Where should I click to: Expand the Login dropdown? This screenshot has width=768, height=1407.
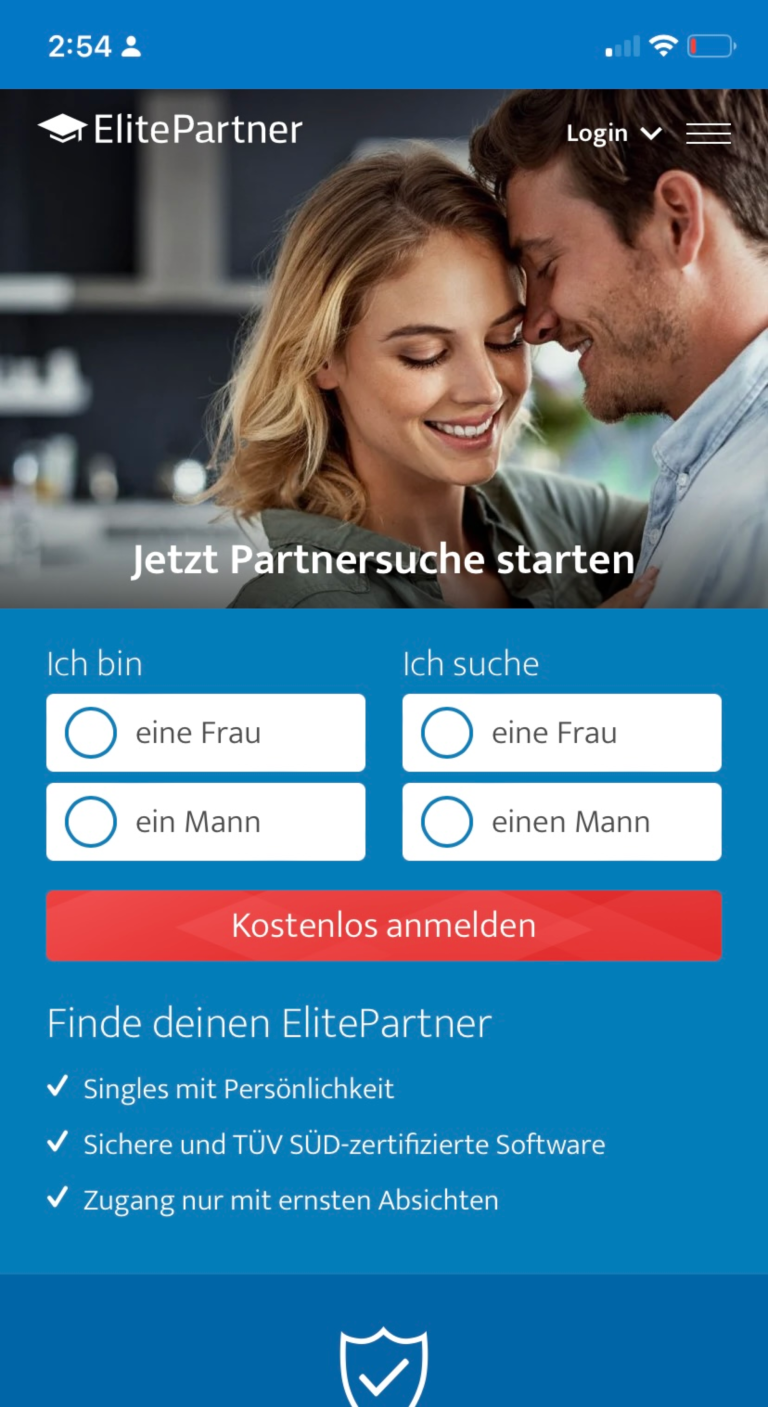coord(613,132)
